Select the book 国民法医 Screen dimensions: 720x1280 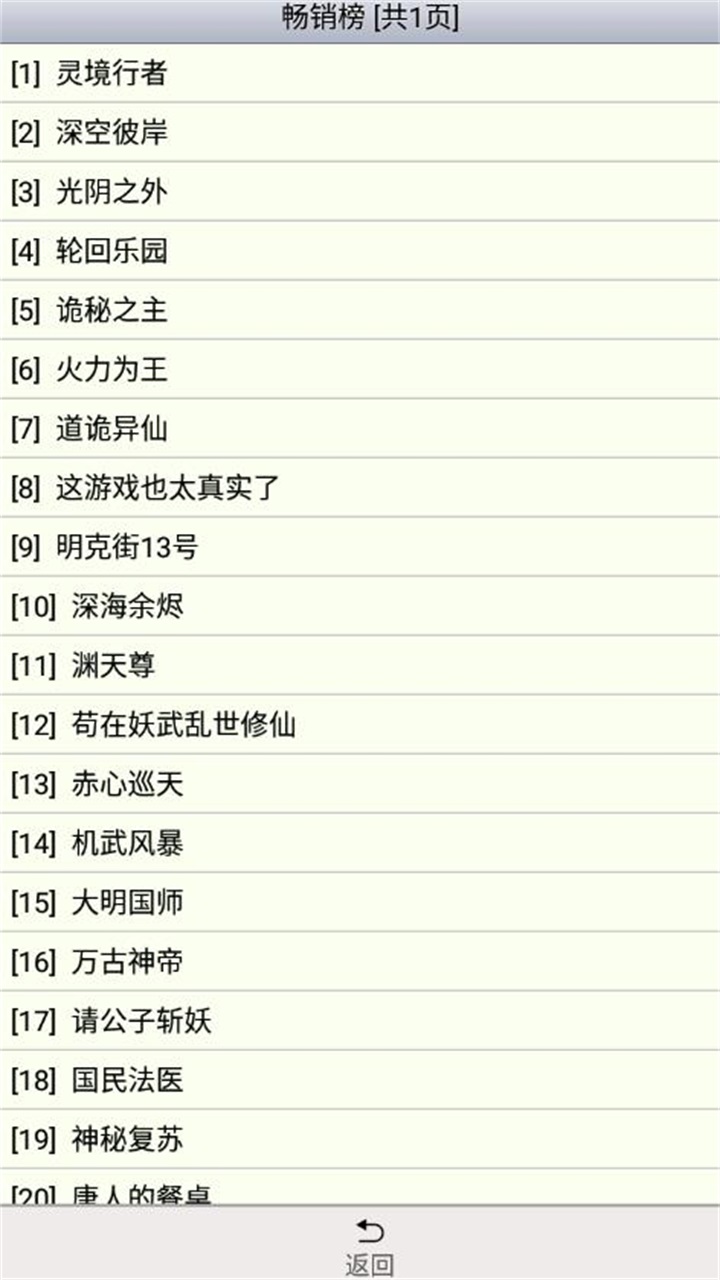(360, 1080)
